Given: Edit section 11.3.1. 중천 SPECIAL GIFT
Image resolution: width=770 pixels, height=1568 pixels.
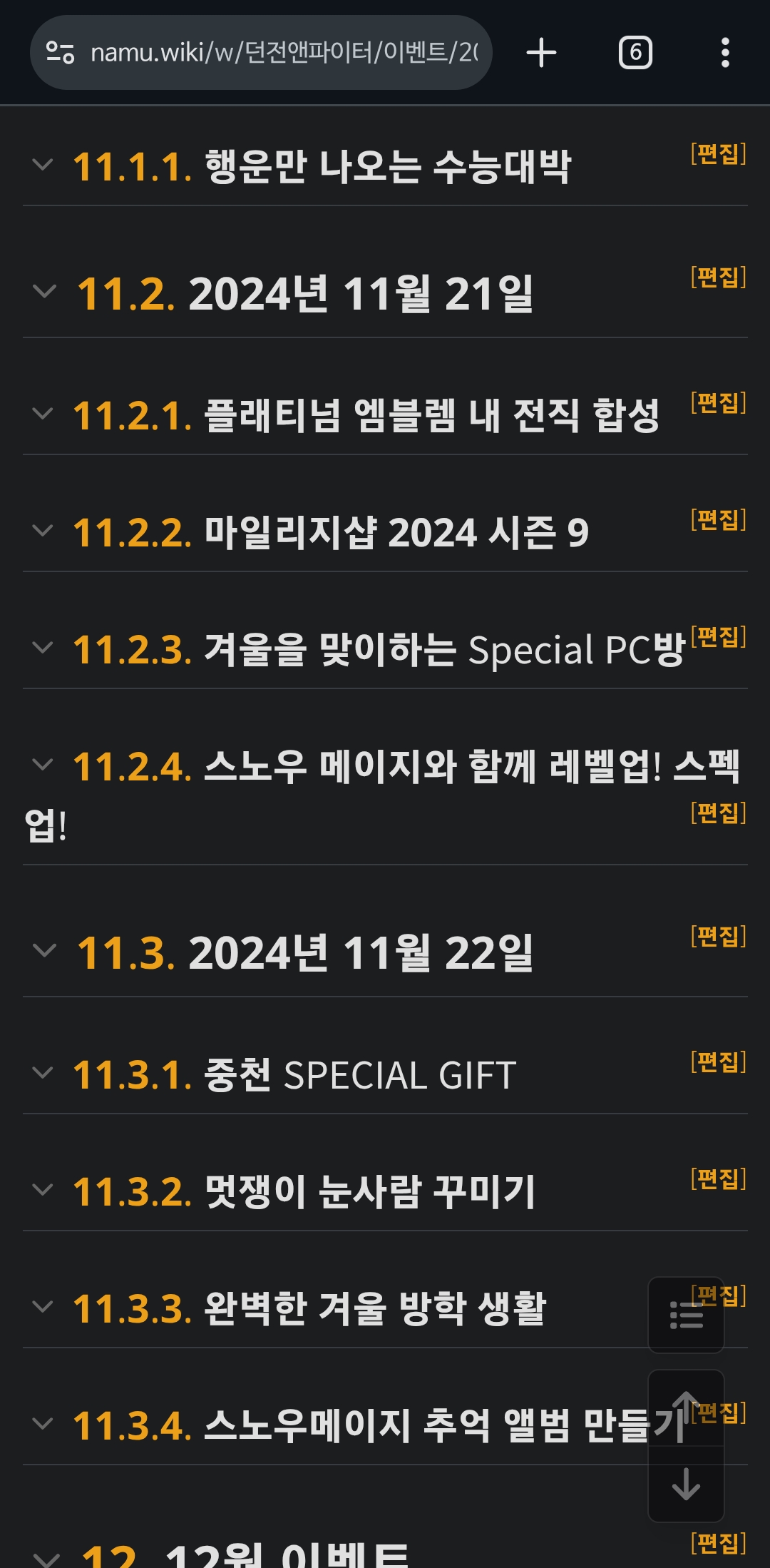Looking at the screenshot, I should [x=718, y=1062].
